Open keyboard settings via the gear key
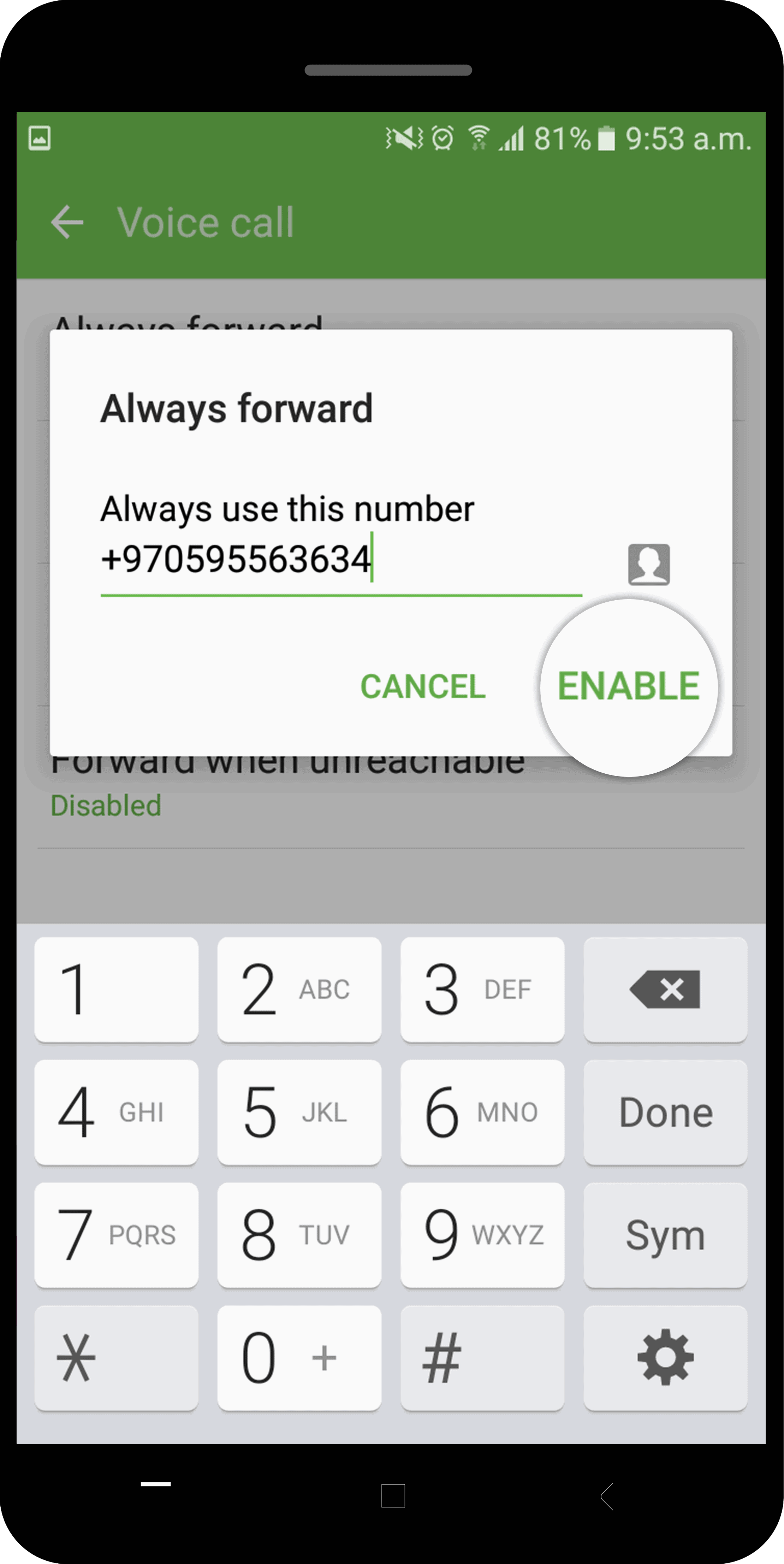 tap(665, 1358)
